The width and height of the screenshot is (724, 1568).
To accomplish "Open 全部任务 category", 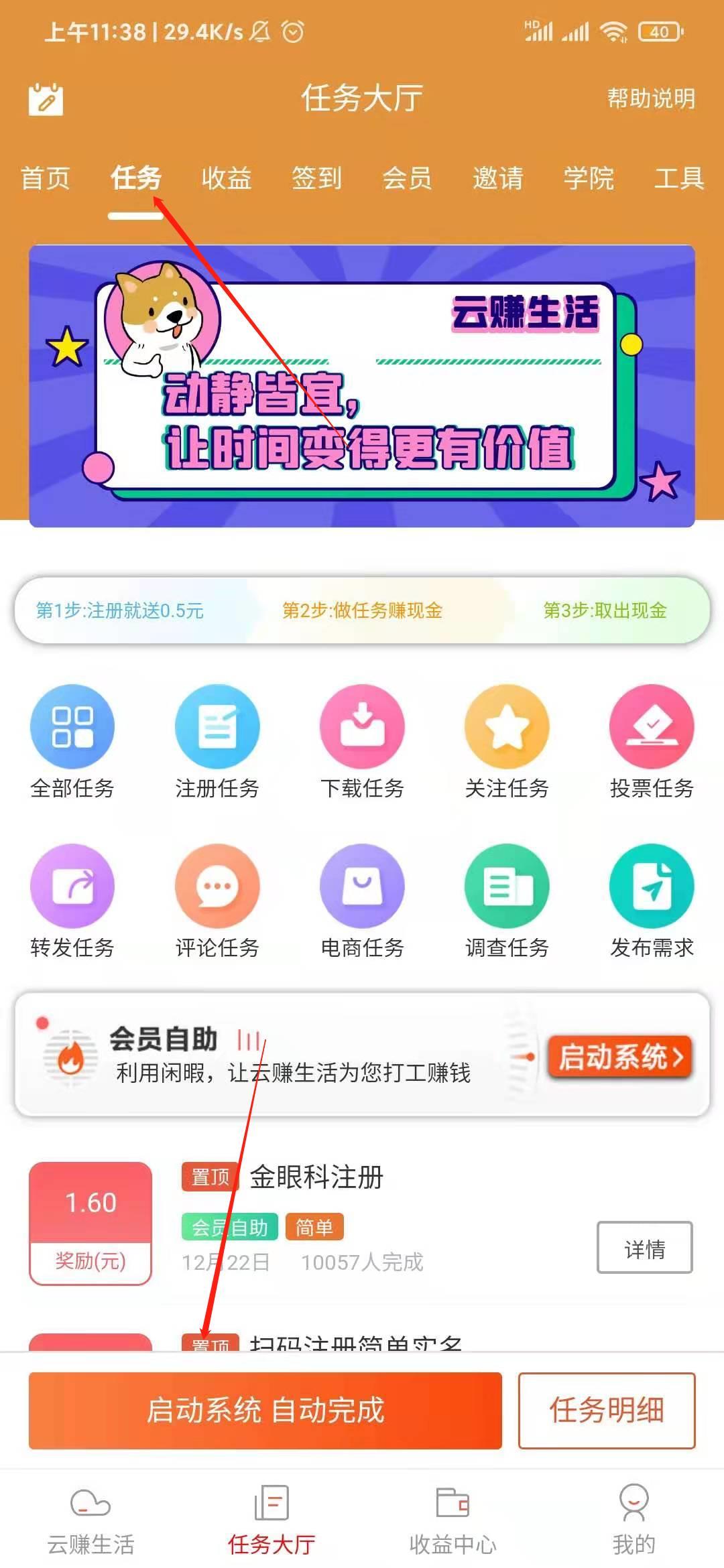I will pos(72,742).
